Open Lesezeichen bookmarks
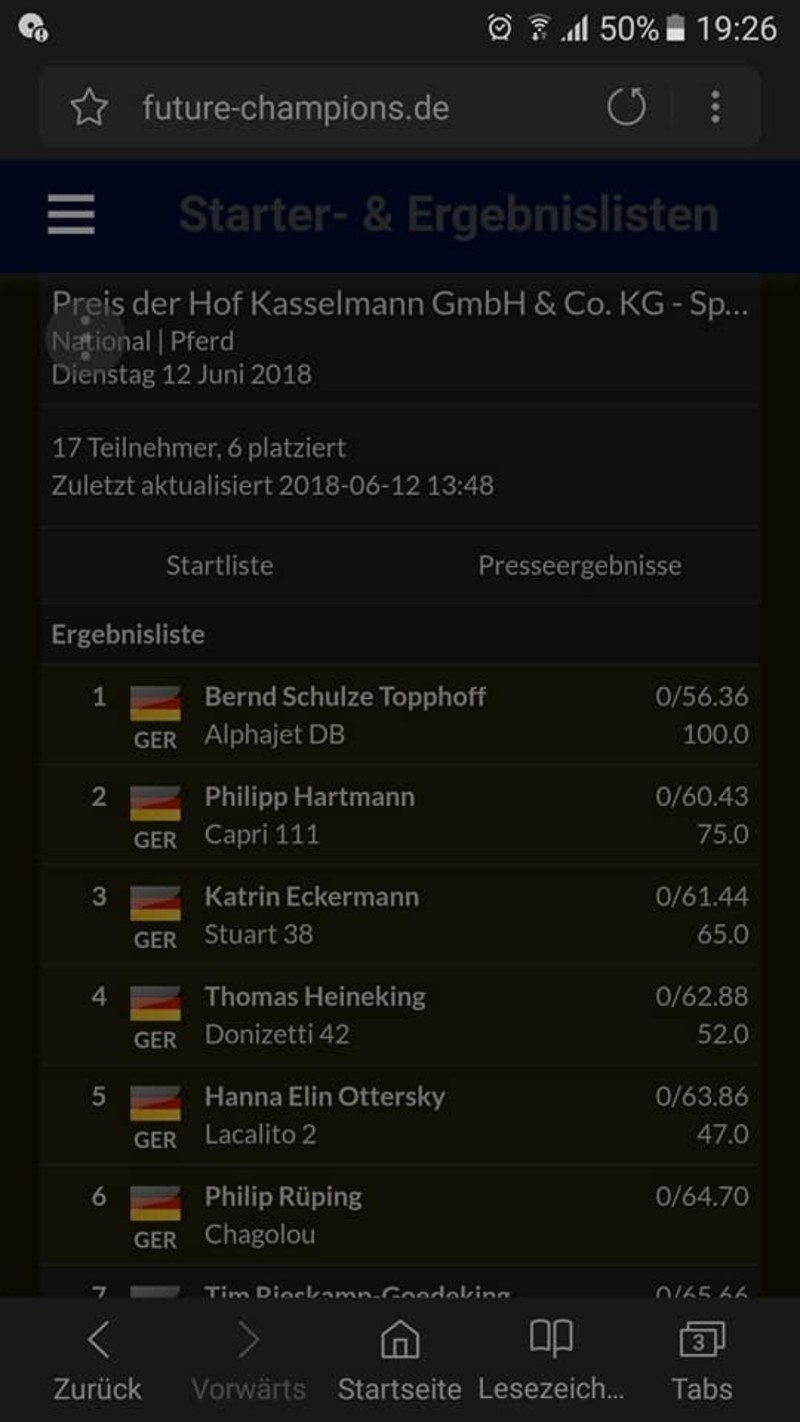The width and height of the screenshot is (800, 1422). pyautogui.click(x=551, y=1360)
